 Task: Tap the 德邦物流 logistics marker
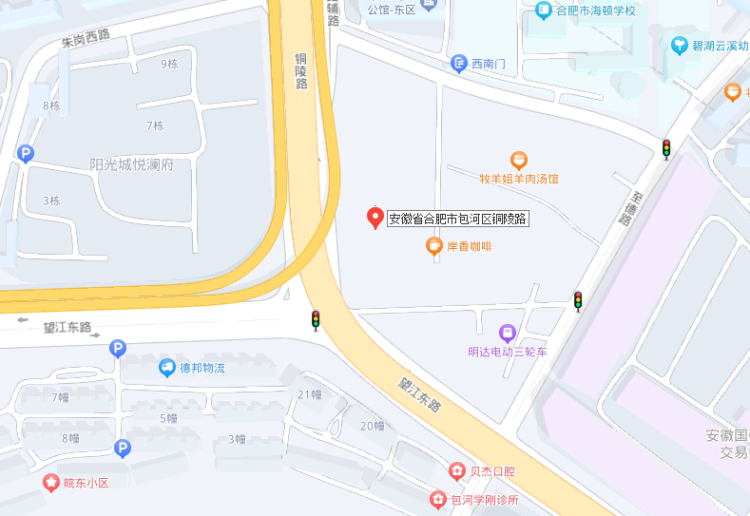click(x=166, y=368)
